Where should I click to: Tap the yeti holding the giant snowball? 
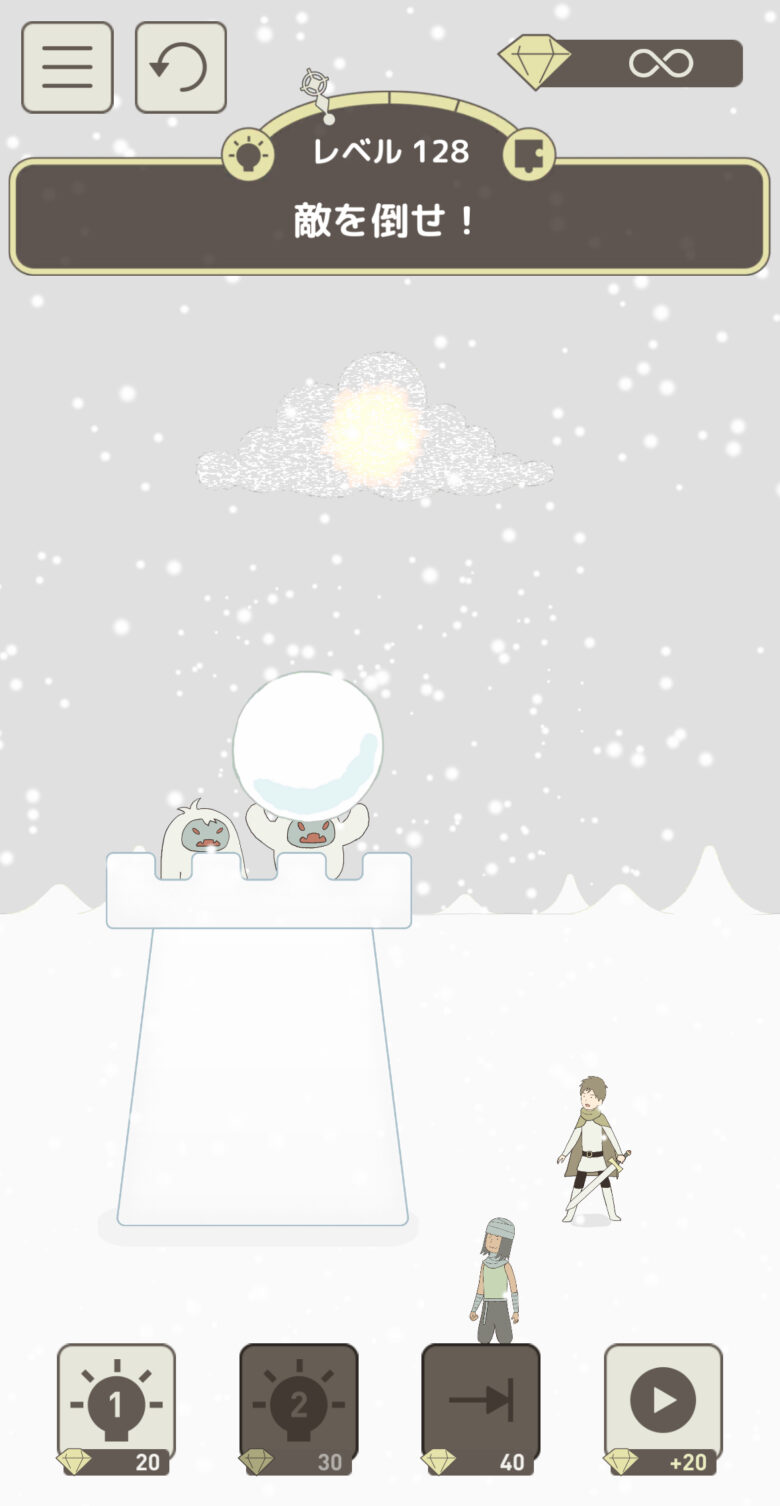pyautogui.click(x=309, y=835)
